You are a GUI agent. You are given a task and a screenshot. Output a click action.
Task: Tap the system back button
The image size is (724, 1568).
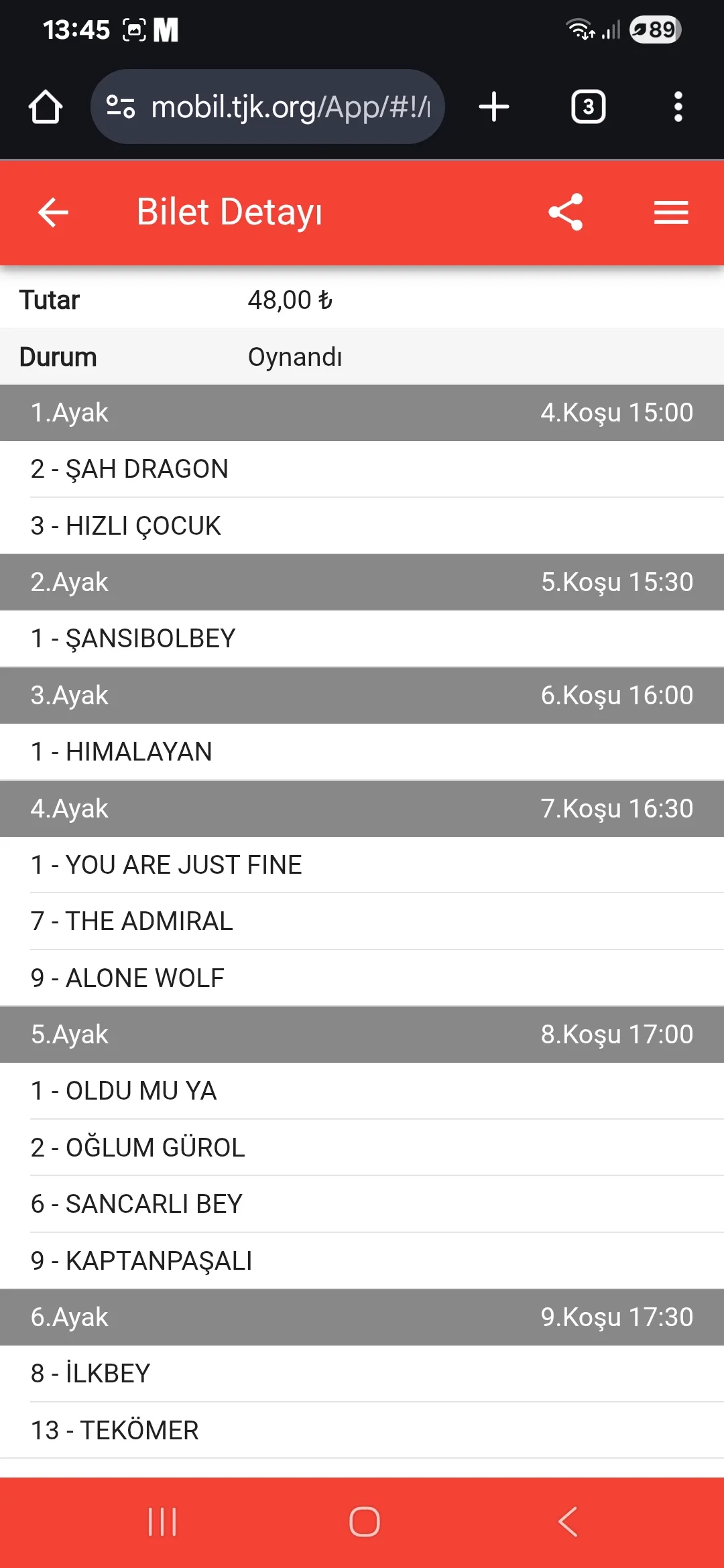[x=567, y=1521]
